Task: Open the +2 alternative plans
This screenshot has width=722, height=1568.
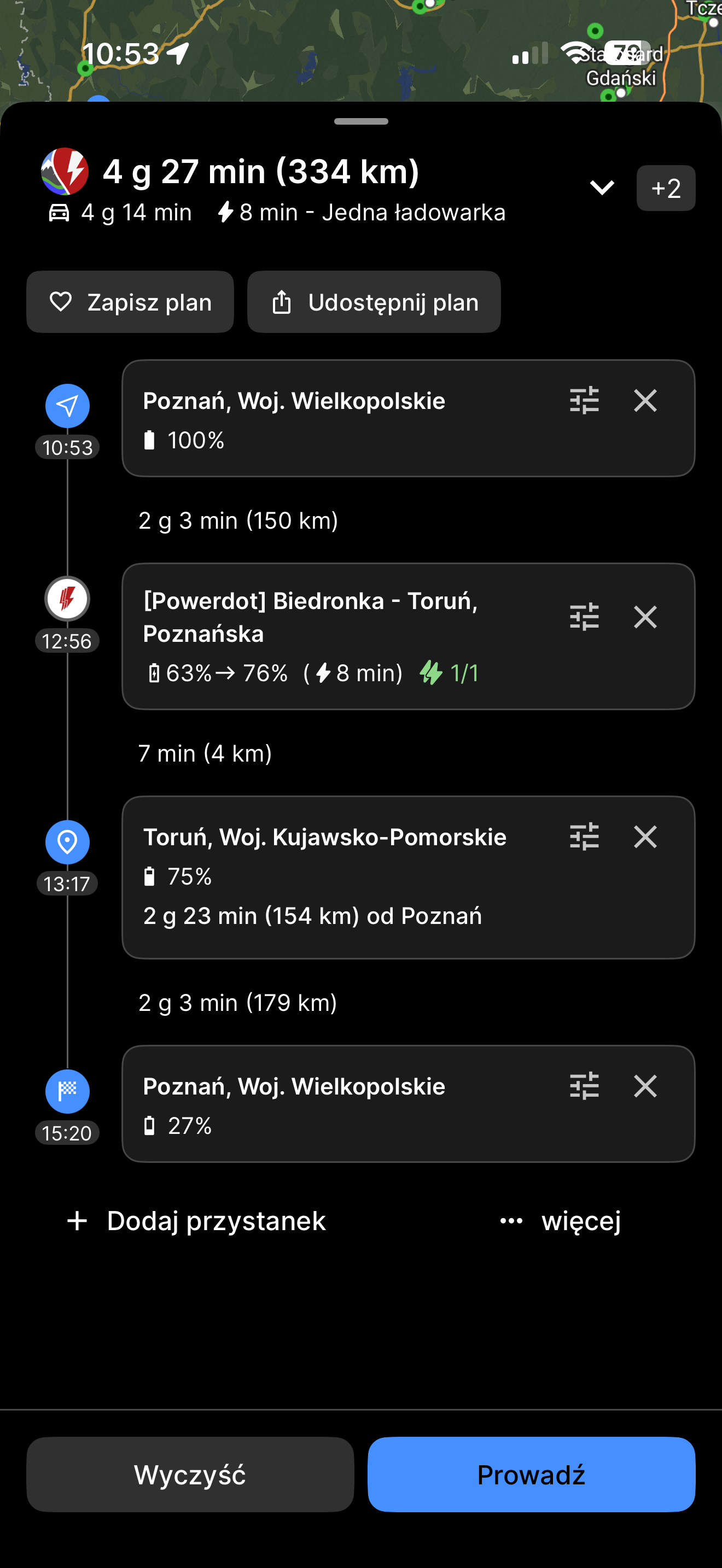Action: [665, 188]
